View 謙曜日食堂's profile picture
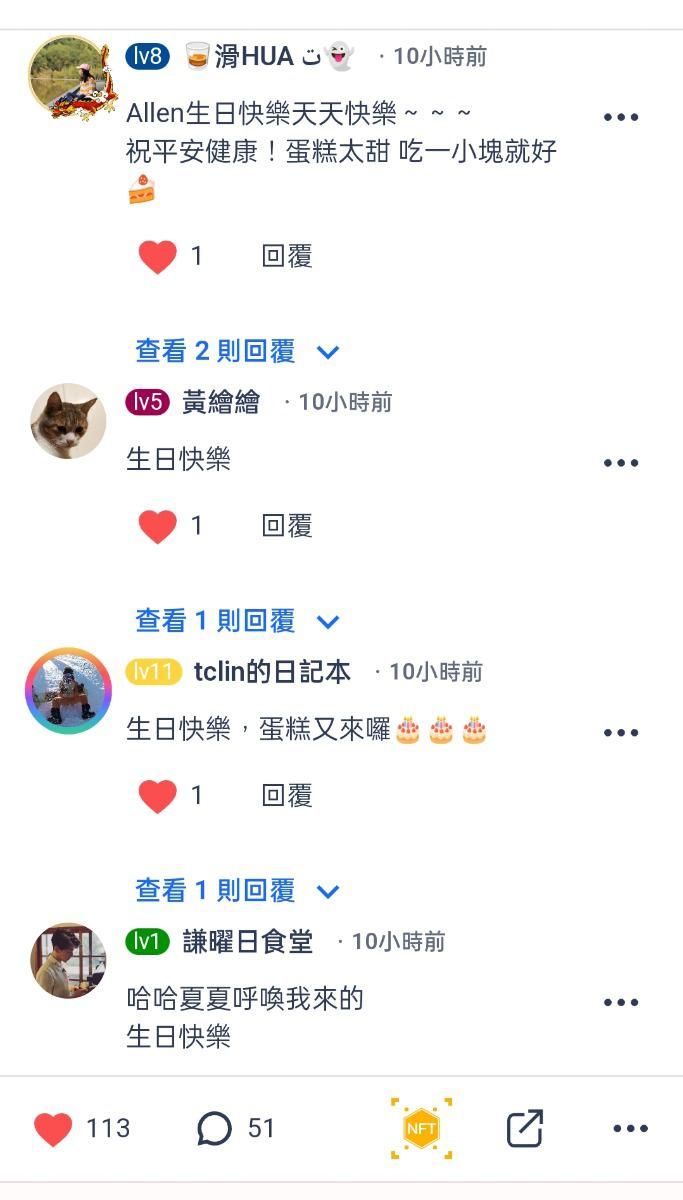683x1200 pixels. [x=68, y=961]
